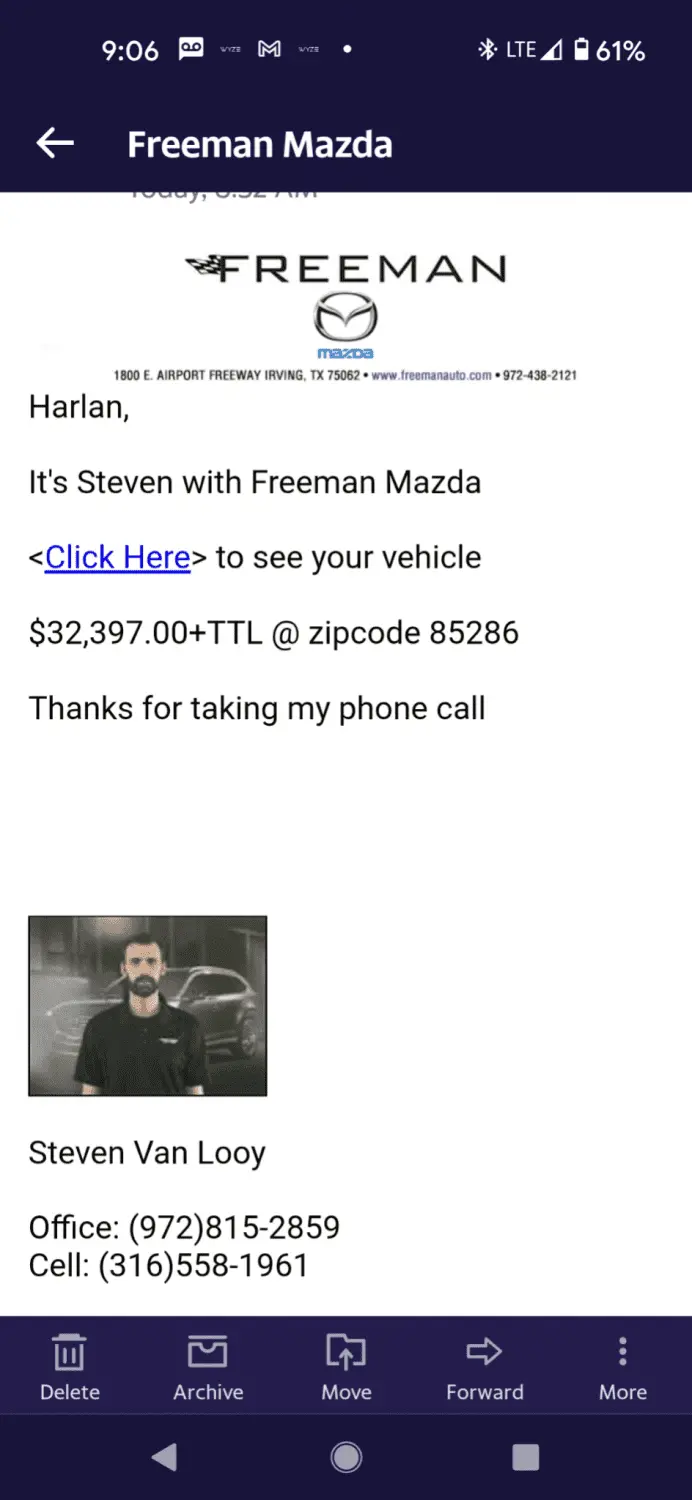Archive the Freeman Mazda message
Screen dimensions: 692x1500
pos(208,1366)
